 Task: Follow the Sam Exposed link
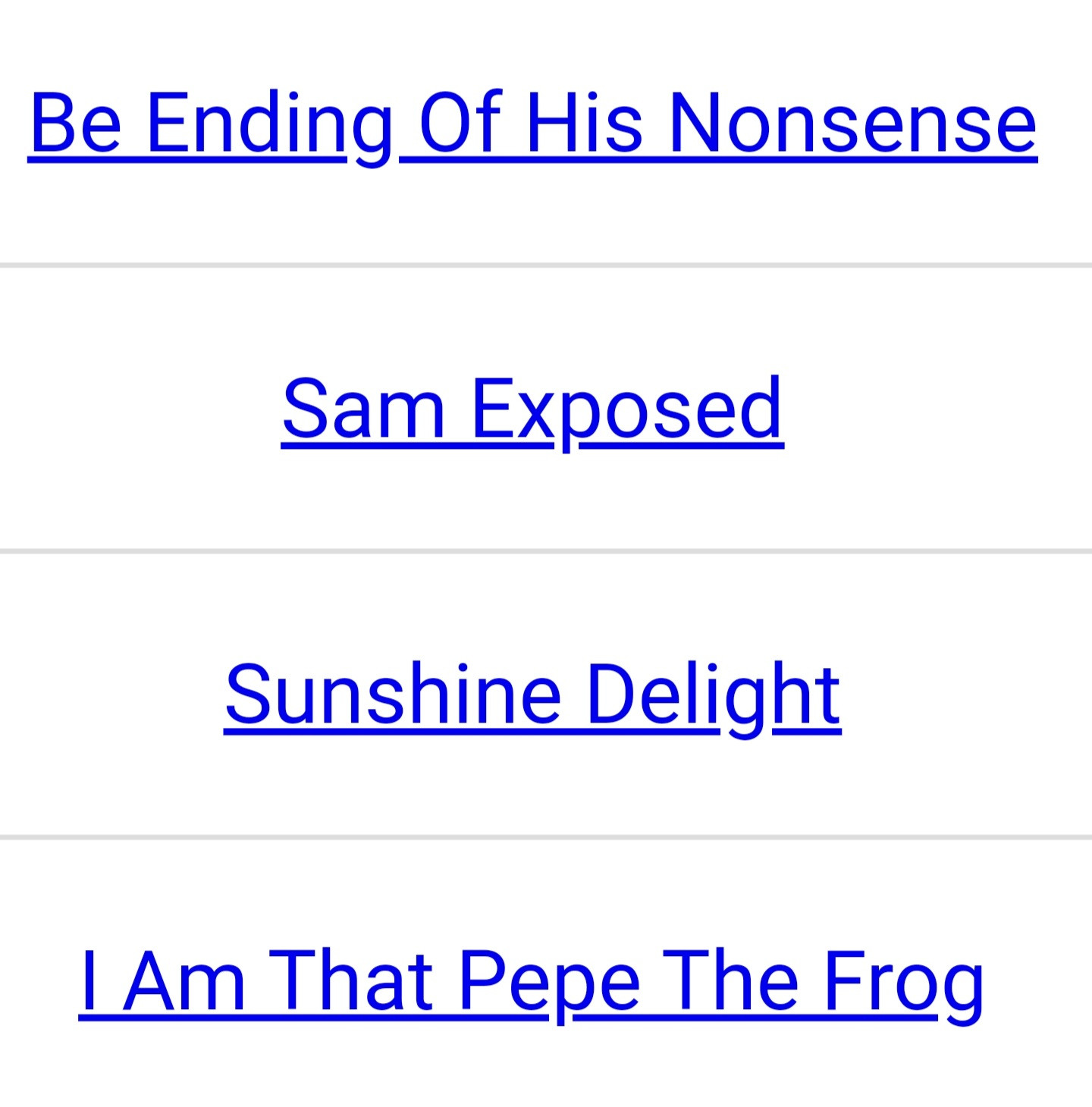pos(532,409)
